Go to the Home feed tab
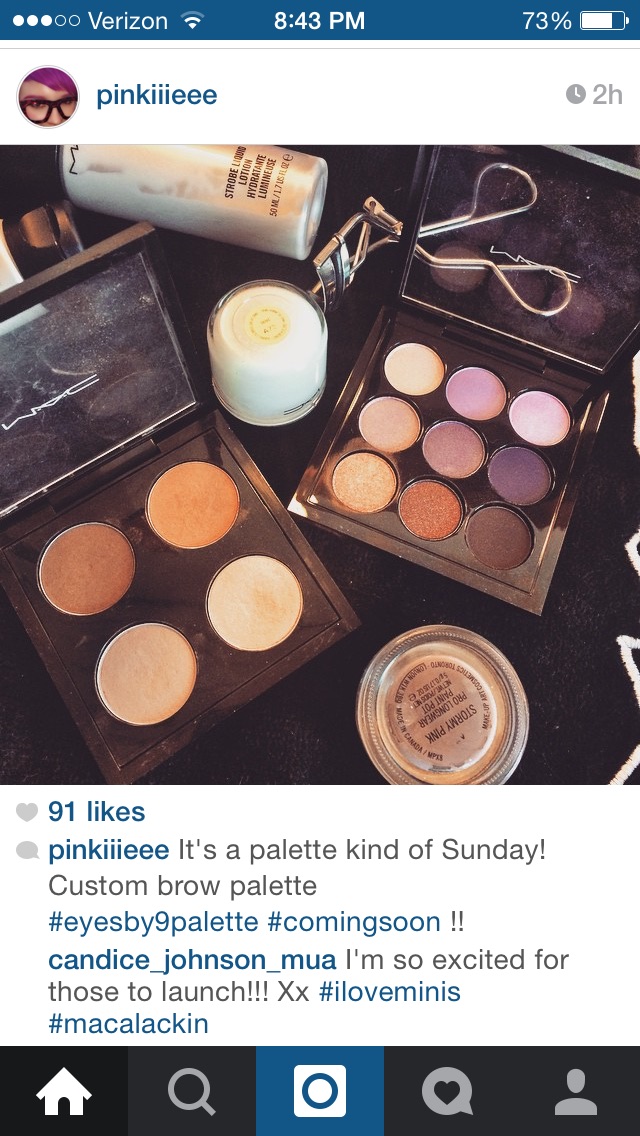This screenshot has width=640, height=1136. [x=64, y=1091]
